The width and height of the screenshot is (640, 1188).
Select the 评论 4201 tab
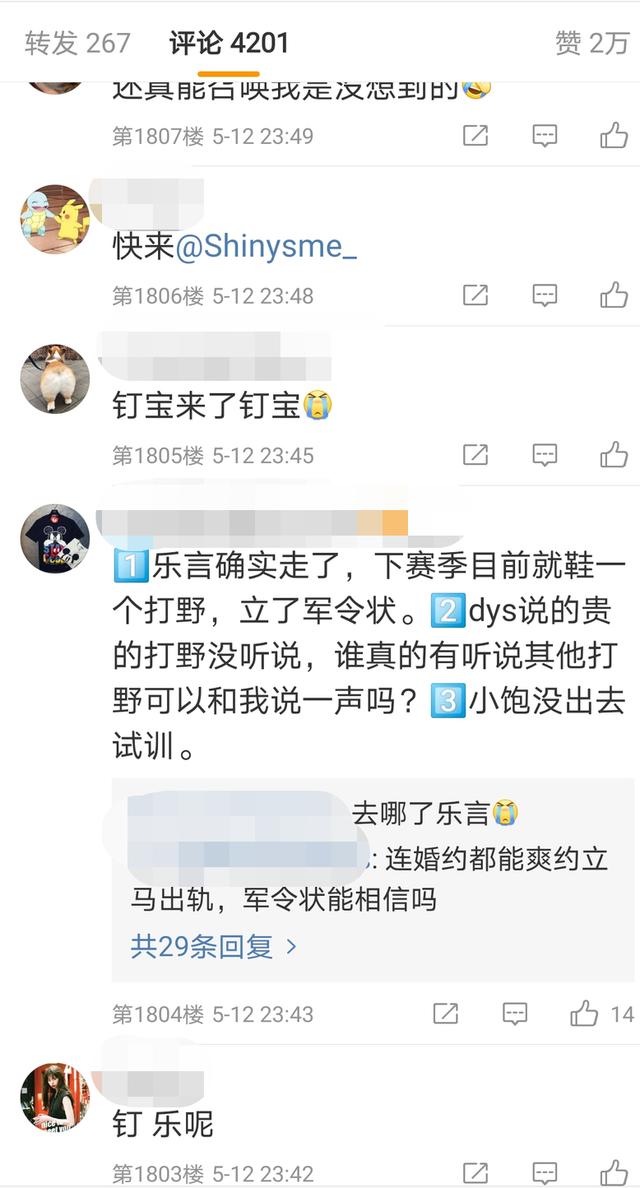click(x=228, y=43)
